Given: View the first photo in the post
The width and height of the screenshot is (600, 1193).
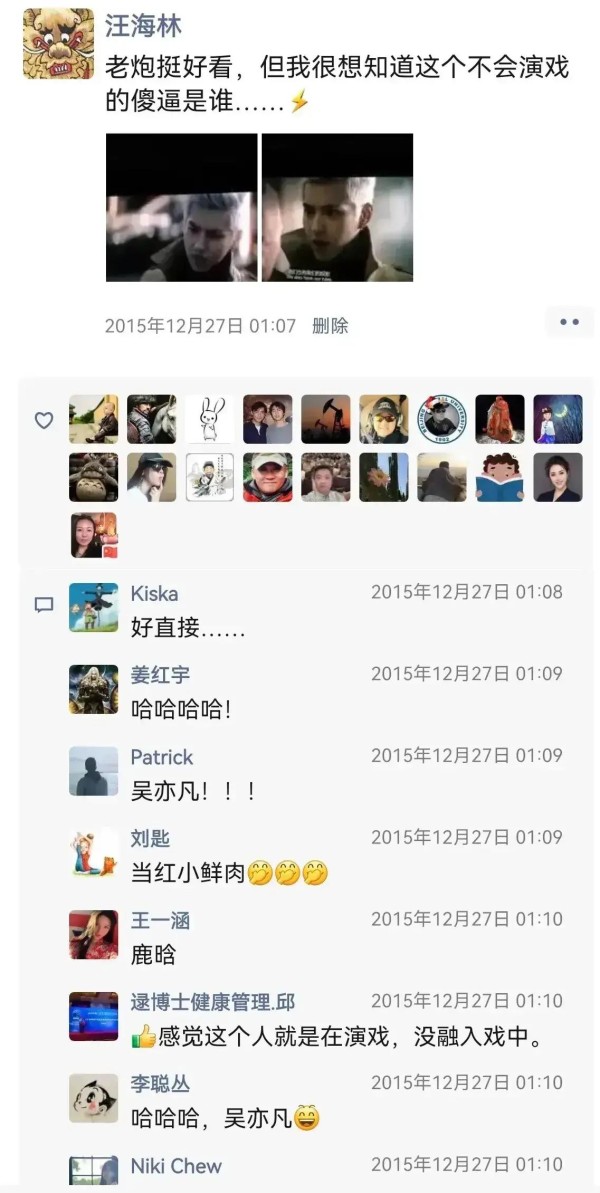Looking at the screenshot, I should pyautogui.click(x=182, y=208).
